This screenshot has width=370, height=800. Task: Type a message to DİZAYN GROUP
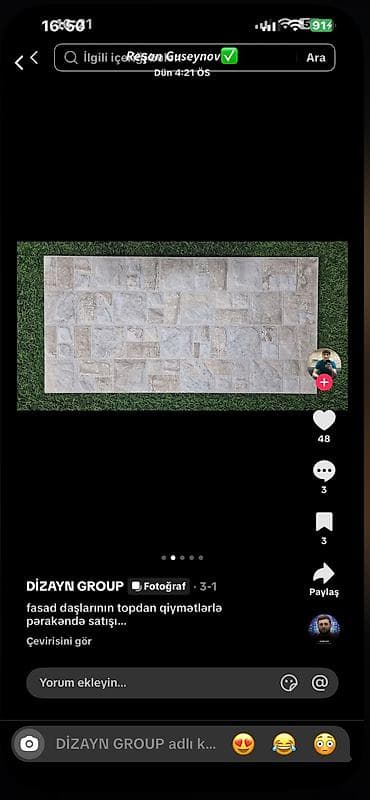[136, 744]
